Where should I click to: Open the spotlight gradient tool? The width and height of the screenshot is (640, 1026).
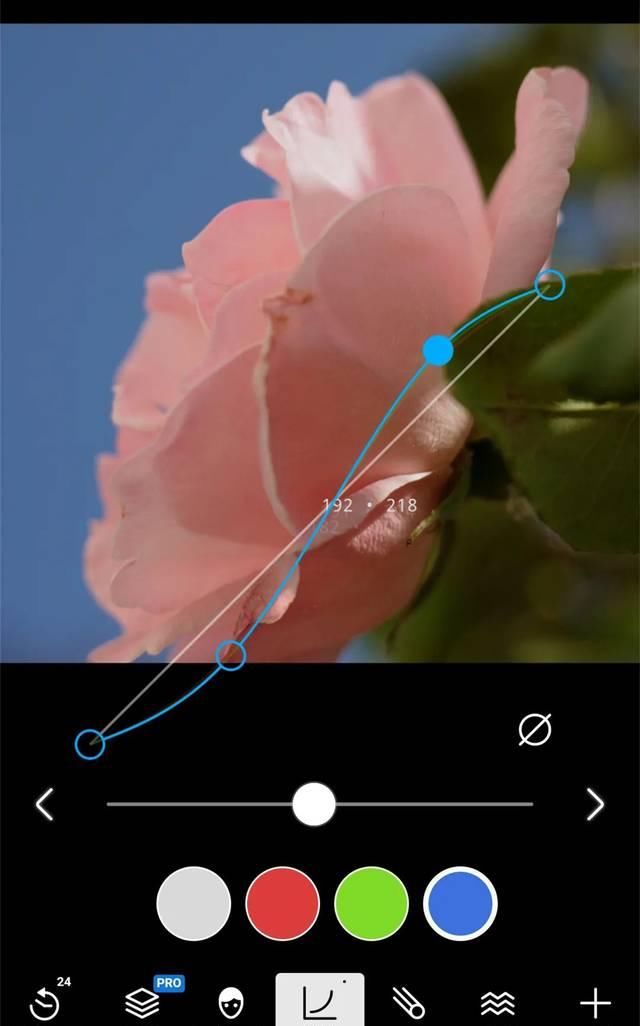click(408, 1001)
